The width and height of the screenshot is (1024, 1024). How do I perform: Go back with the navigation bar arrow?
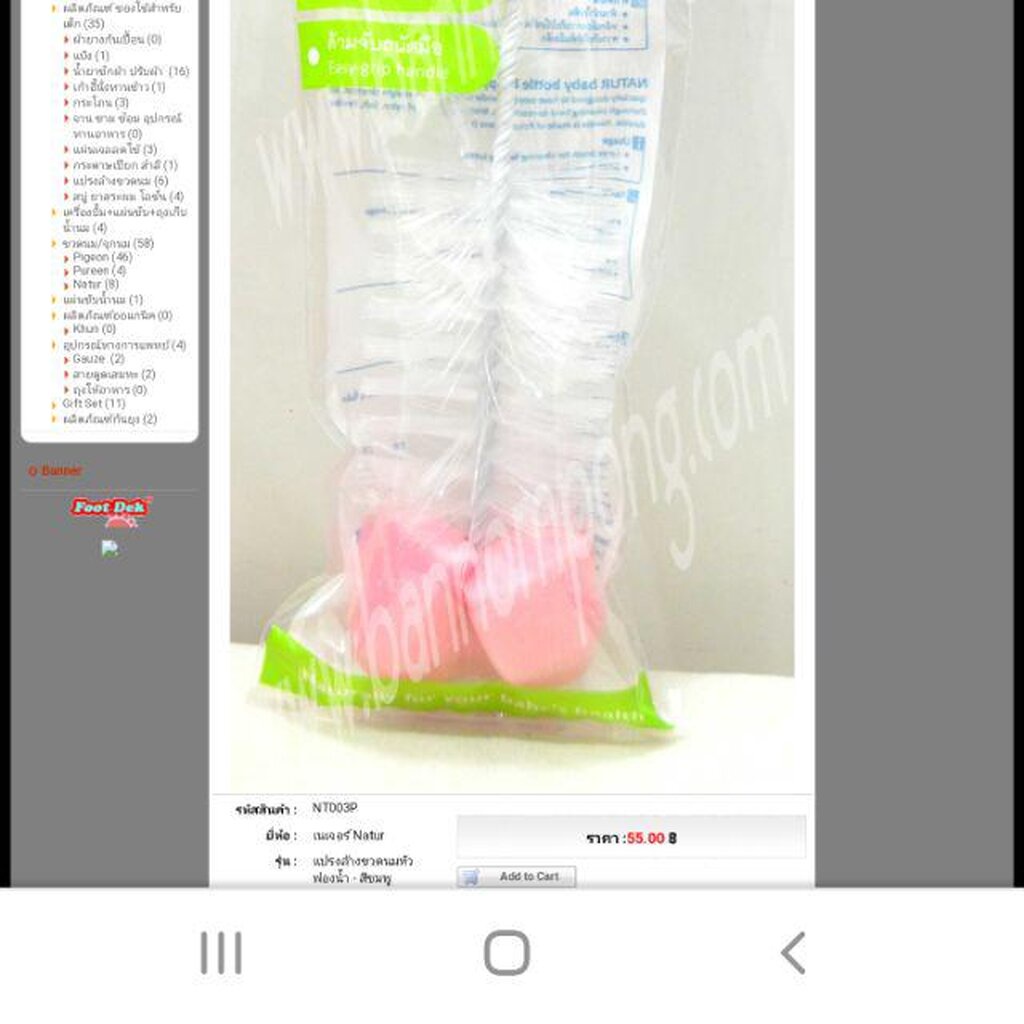[793, 953]
